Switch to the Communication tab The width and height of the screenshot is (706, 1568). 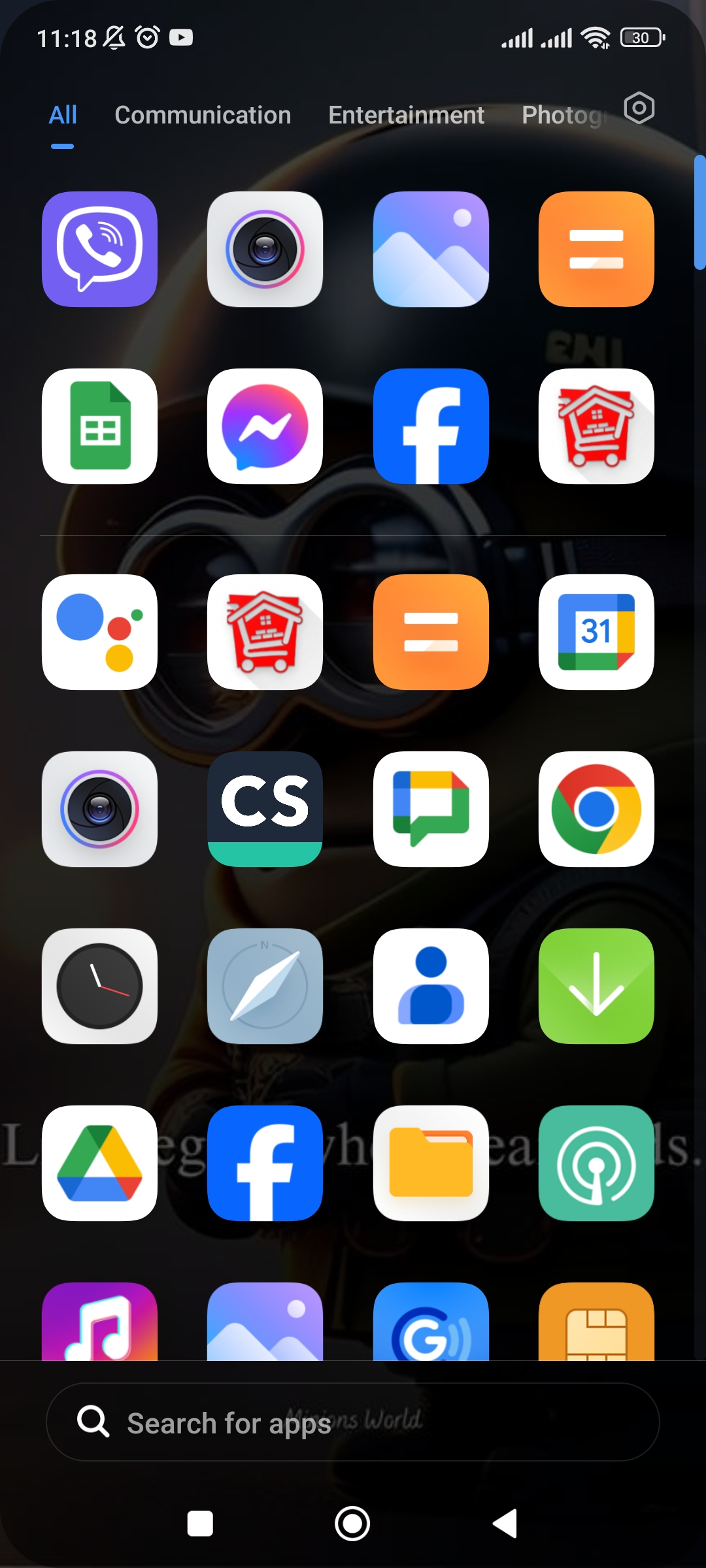pyautogui.click(x=203, y=115)
